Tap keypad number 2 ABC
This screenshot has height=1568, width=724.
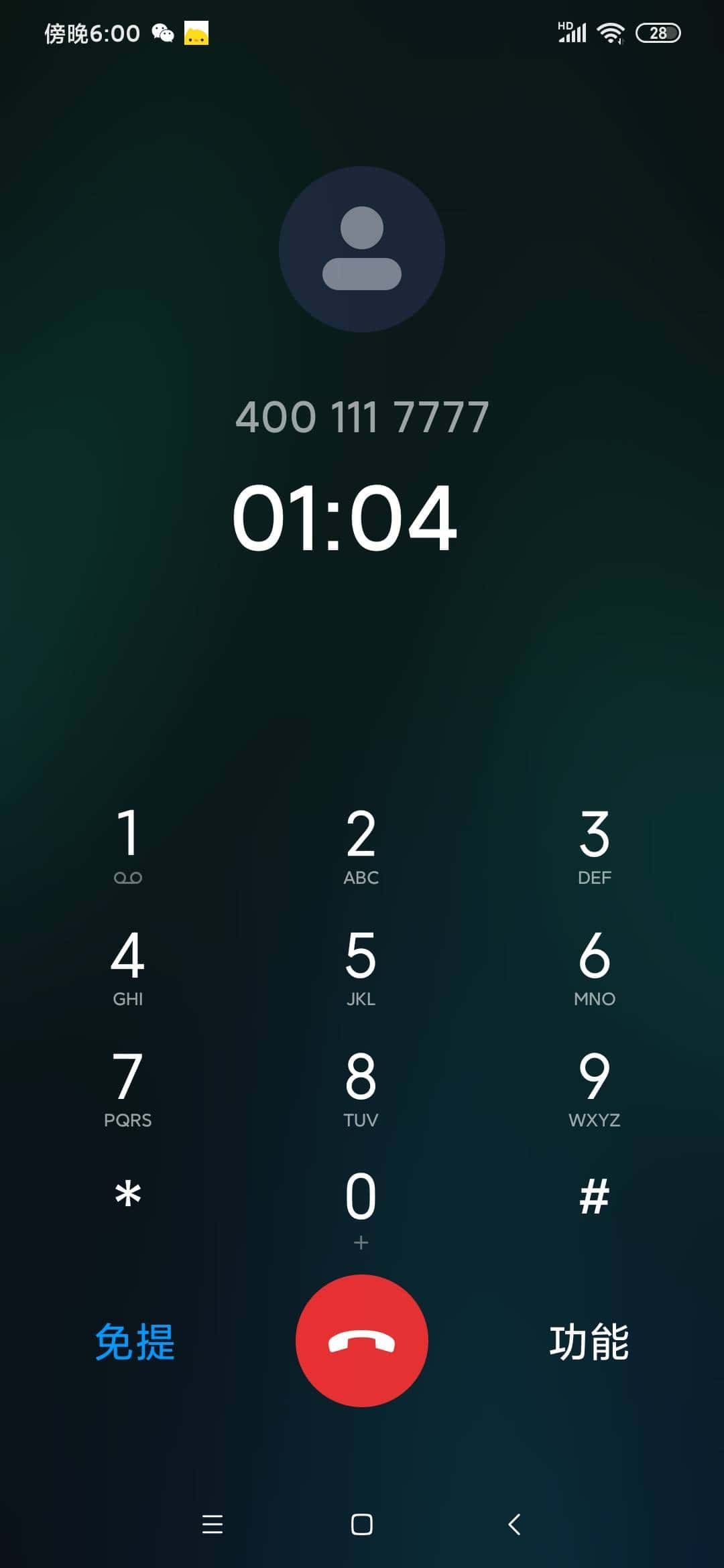tap(361, 844)
